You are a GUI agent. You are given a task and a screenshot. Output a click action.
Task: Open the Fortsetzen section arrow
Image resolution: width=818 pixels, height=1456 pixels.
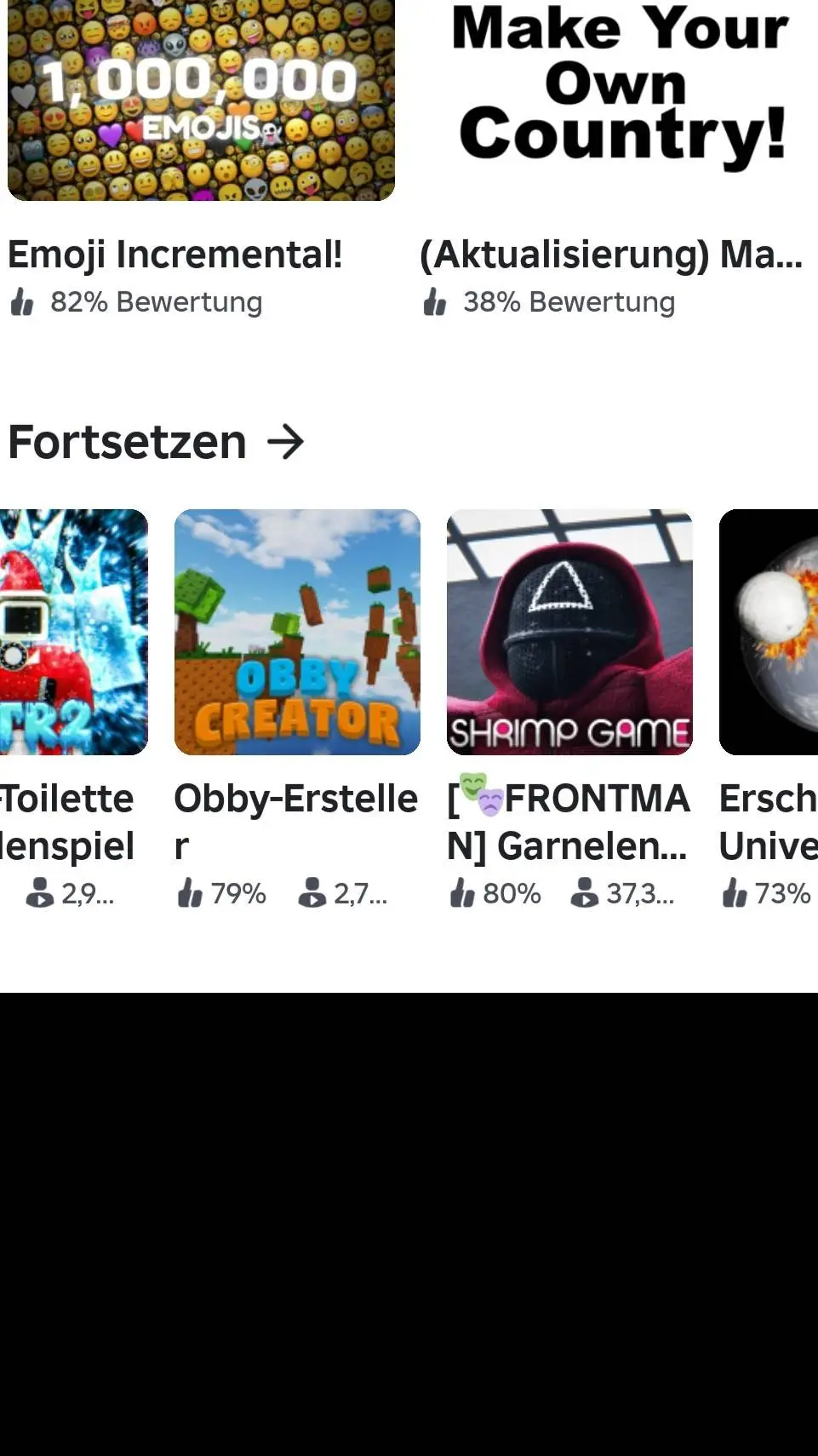[286, 442]
